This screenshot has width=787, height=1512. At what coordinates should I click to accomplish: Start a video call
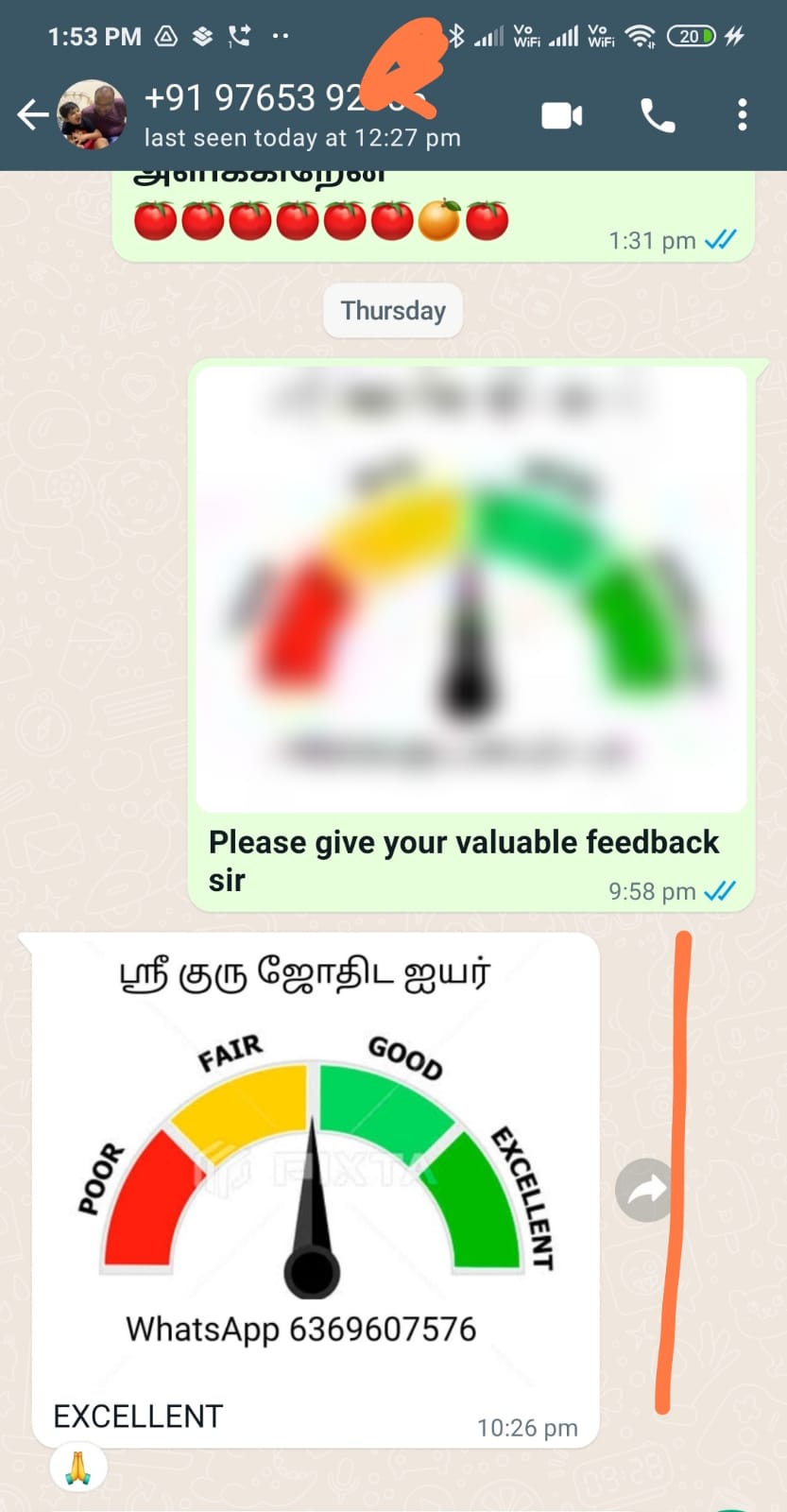[x=561, y=115]
